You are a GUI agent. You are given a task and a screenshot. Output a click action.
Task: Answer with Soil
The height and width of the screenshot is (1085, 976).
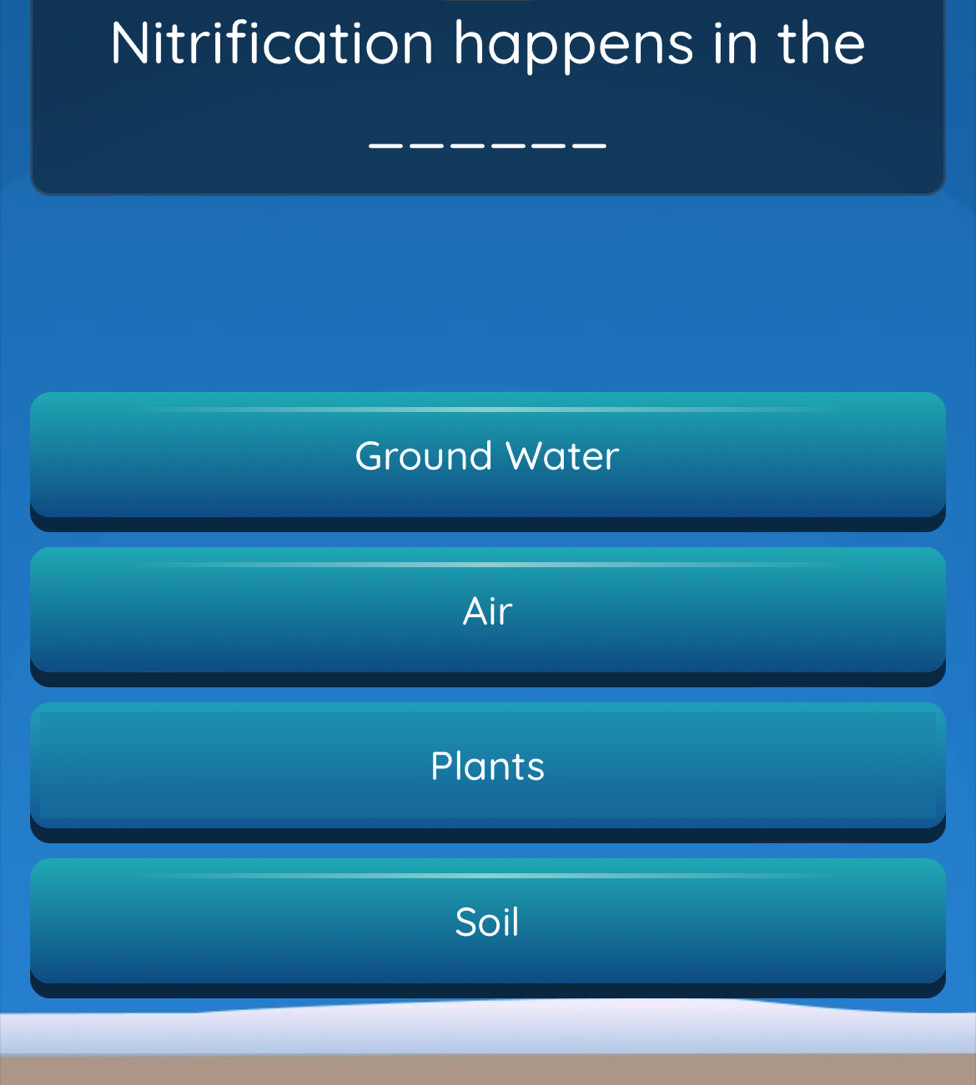(487, 921)
